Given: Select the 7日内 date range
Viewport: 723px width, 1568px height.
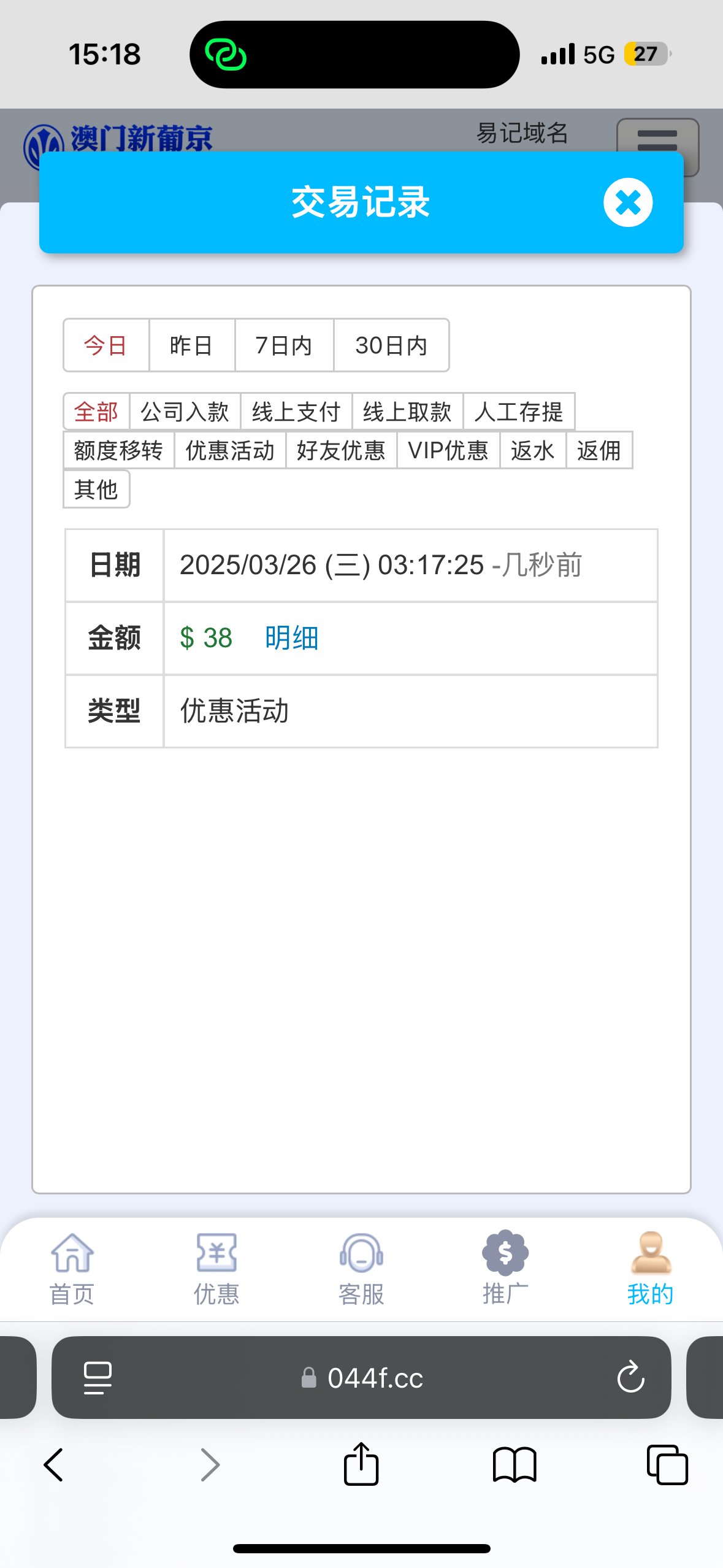Looking at the screenshot, I should pos(284,345).
